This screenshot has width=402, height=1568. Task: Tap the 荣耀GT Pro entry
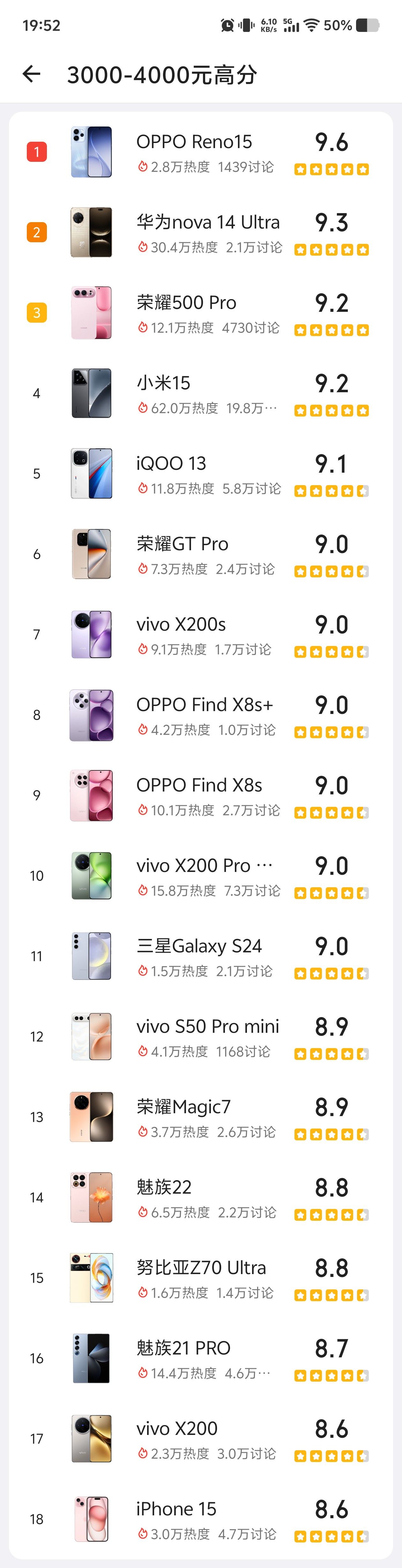(x=201, y=554)
